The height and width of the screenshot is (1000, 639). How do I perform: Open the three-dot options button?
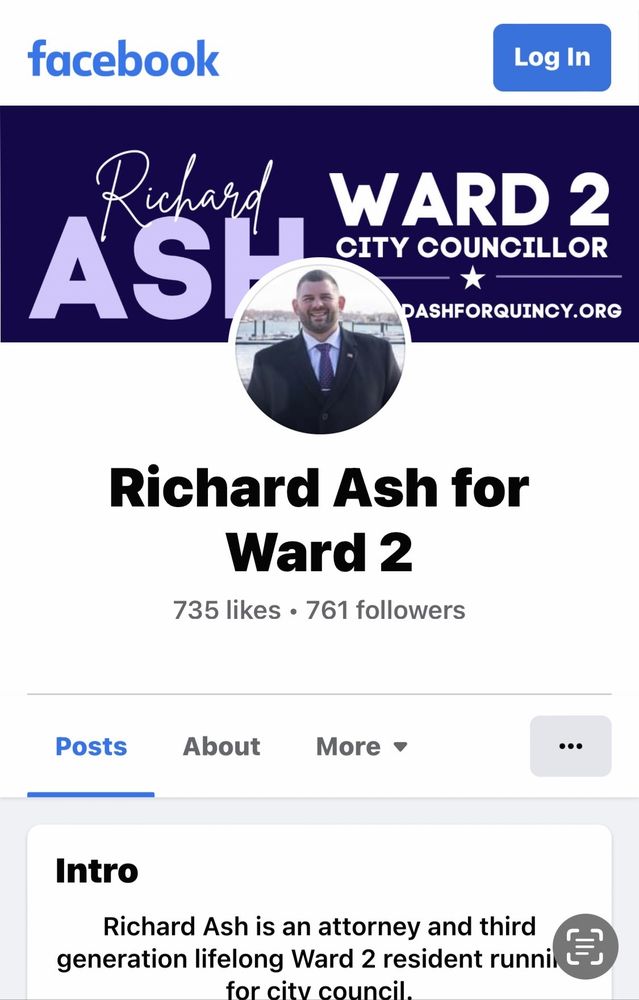pyautogui.click(x=570, y=746)
